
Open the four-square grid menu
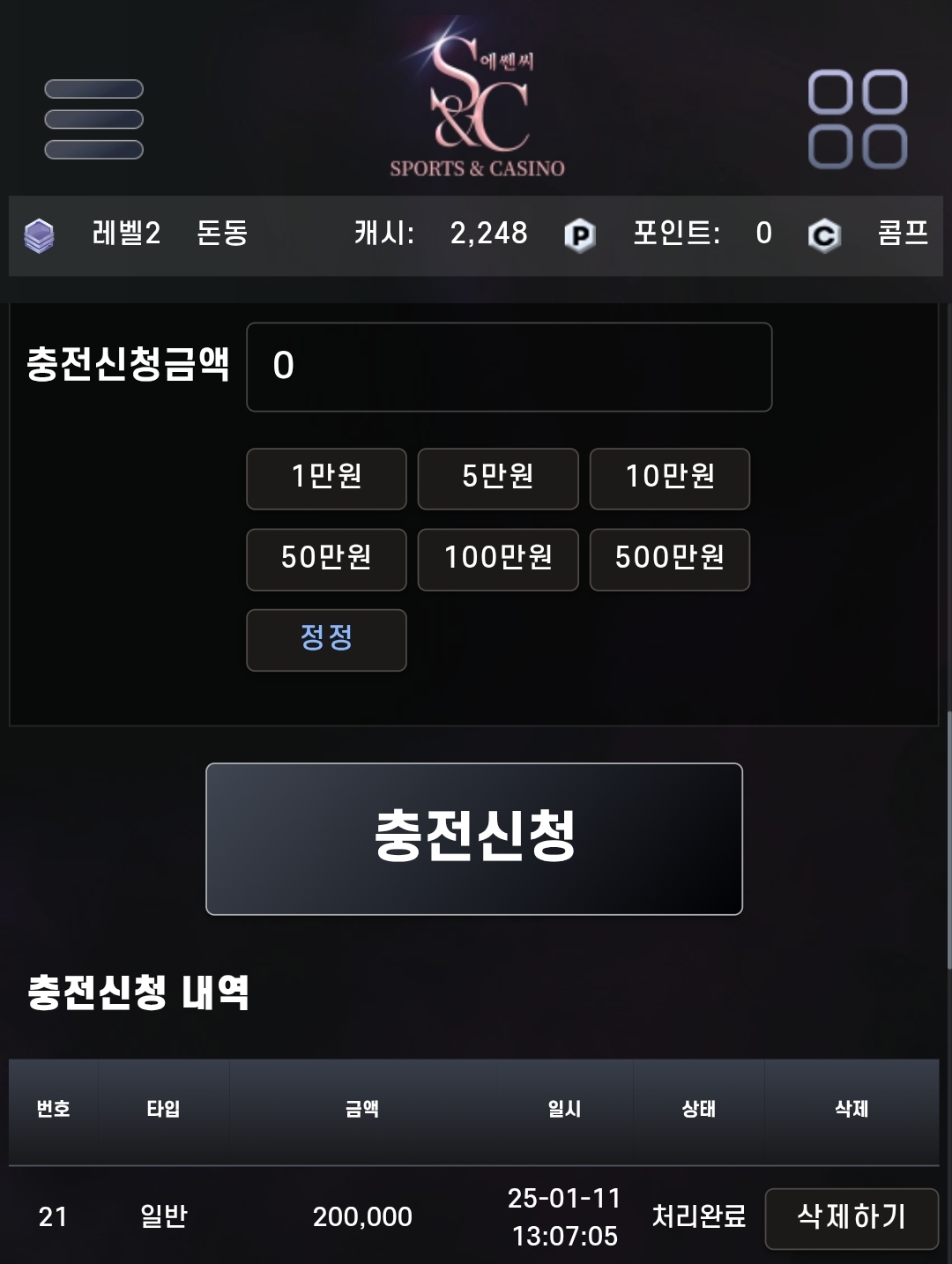tap(857, 119)
